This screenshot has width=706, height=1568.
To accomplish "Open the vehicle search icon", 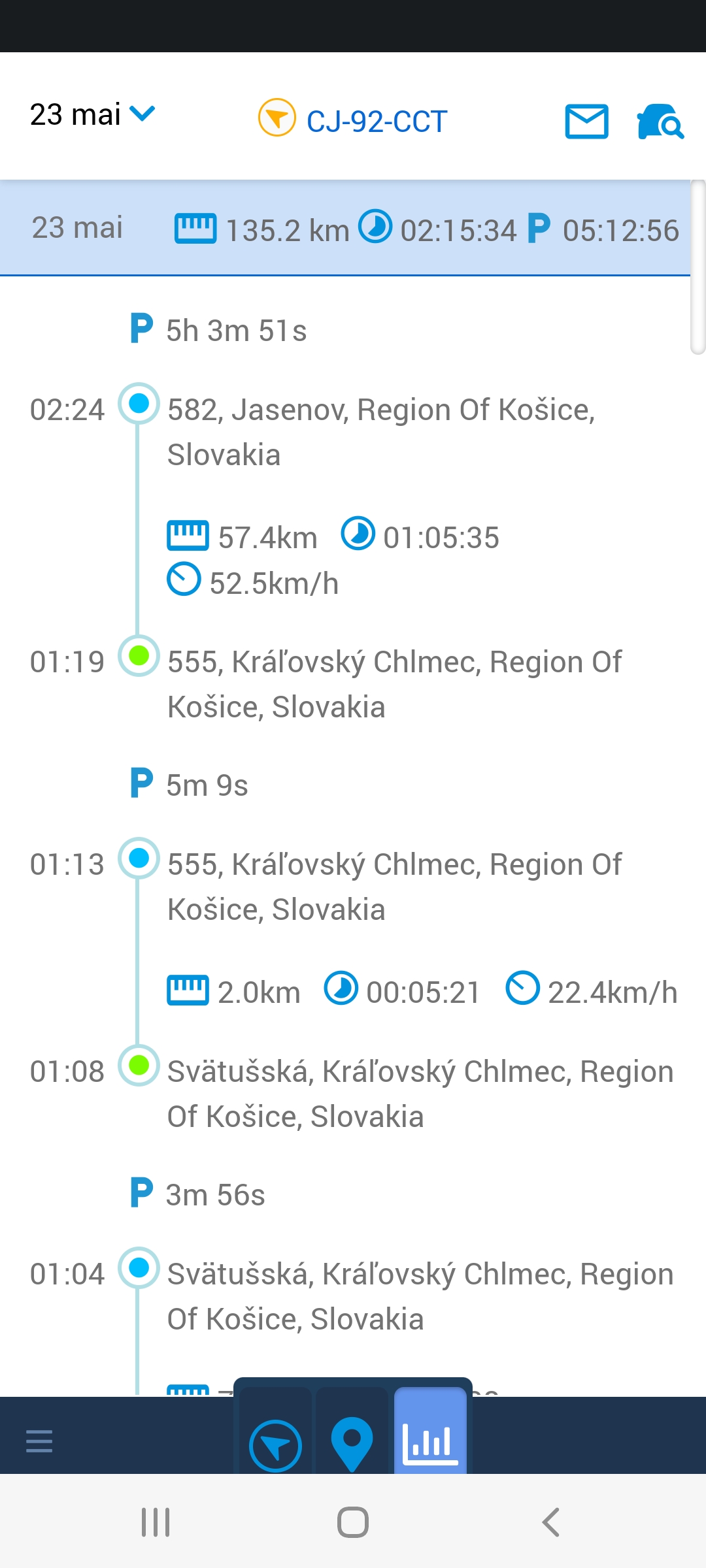I will click(660, 122).
